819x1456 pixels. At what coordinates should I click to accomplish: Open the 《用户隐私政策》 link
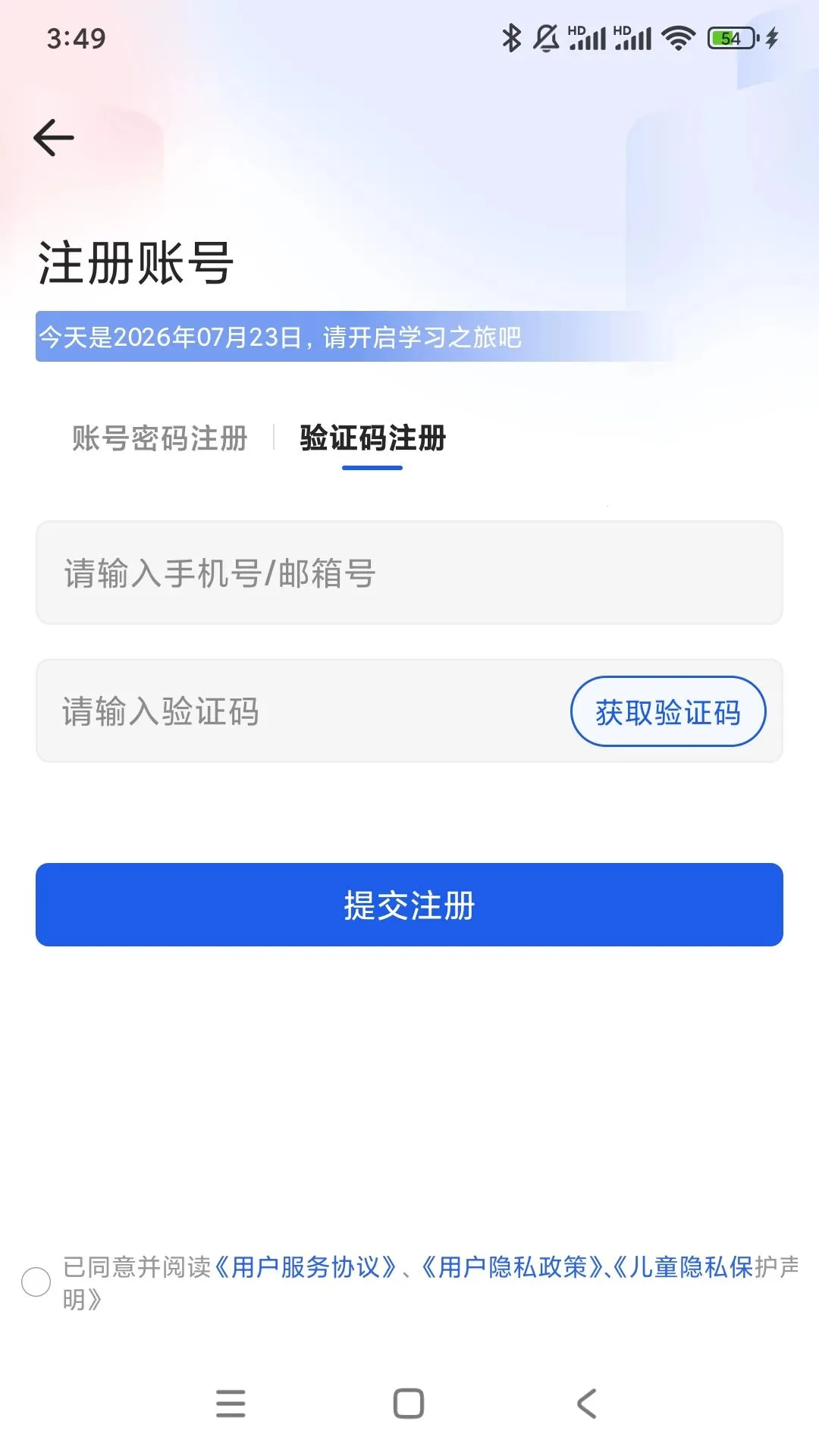[x=512, y=1267]
